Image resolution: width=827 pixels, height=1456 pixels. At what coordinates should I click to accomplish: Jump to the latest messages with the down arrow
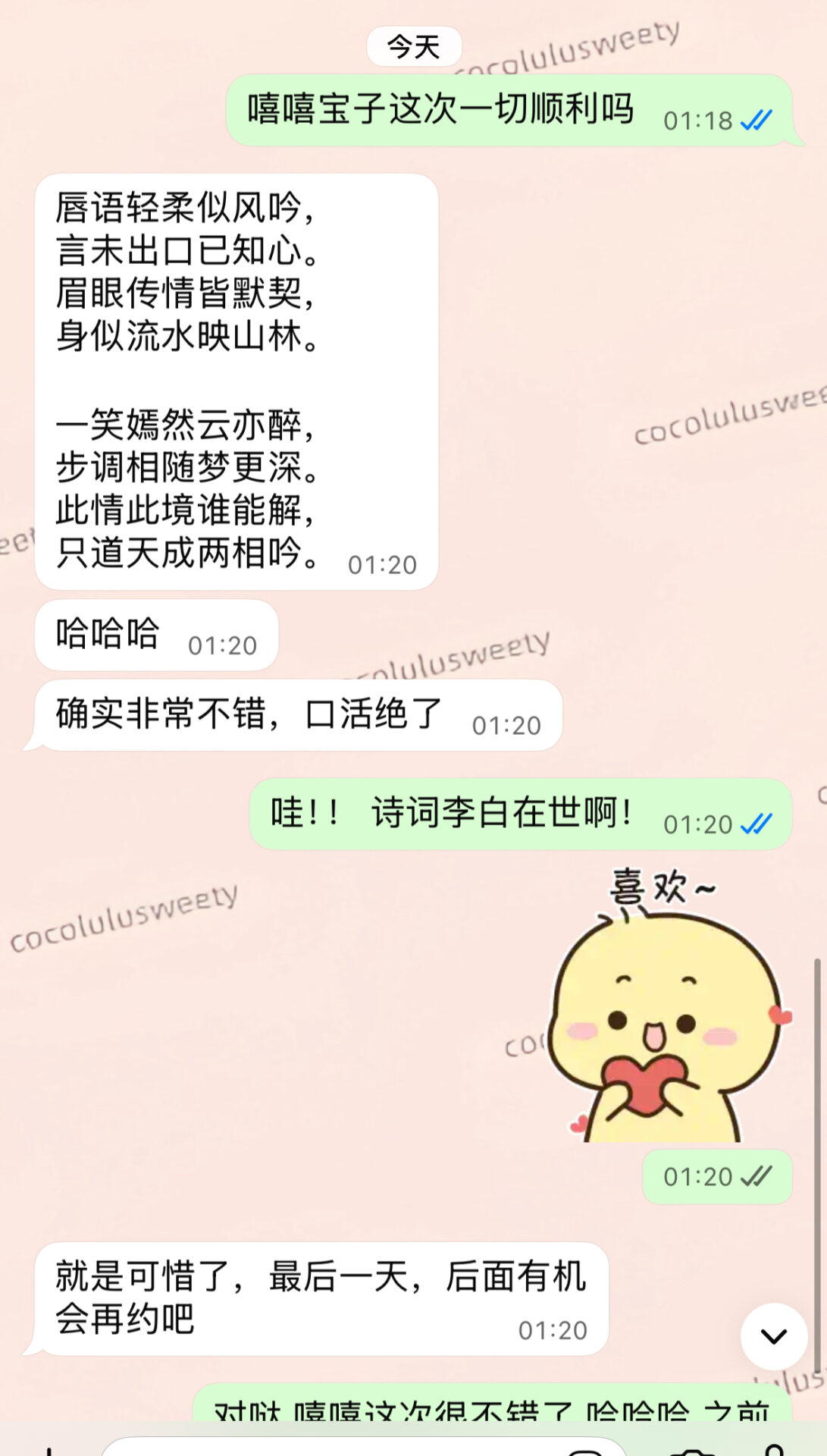click(773, 1336)
